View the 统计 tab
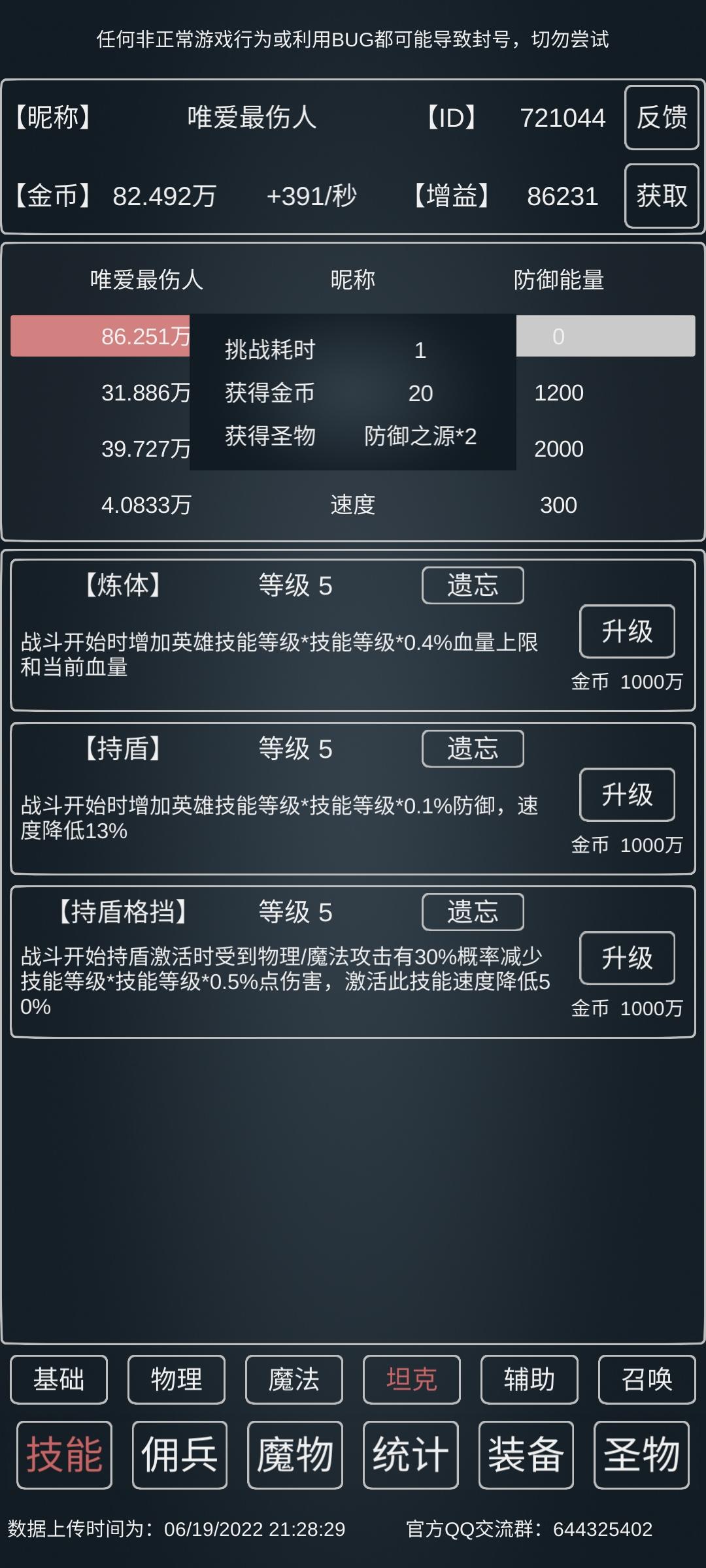This screenshot has width=706, height=1568. click(x=411, y=1455)
